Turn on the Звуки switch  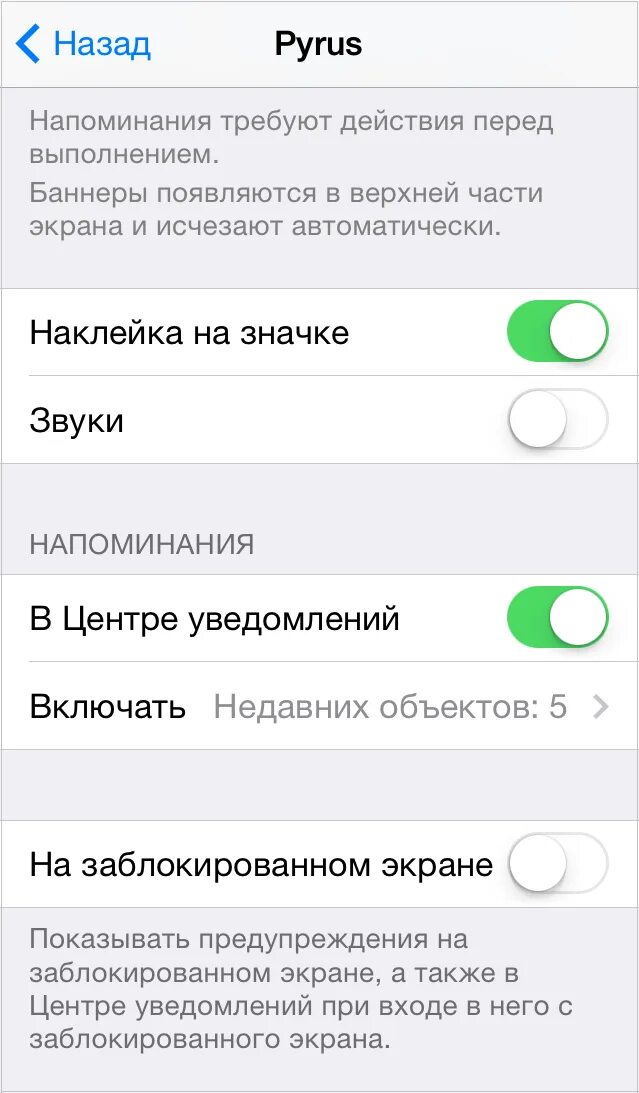[557, 419]
